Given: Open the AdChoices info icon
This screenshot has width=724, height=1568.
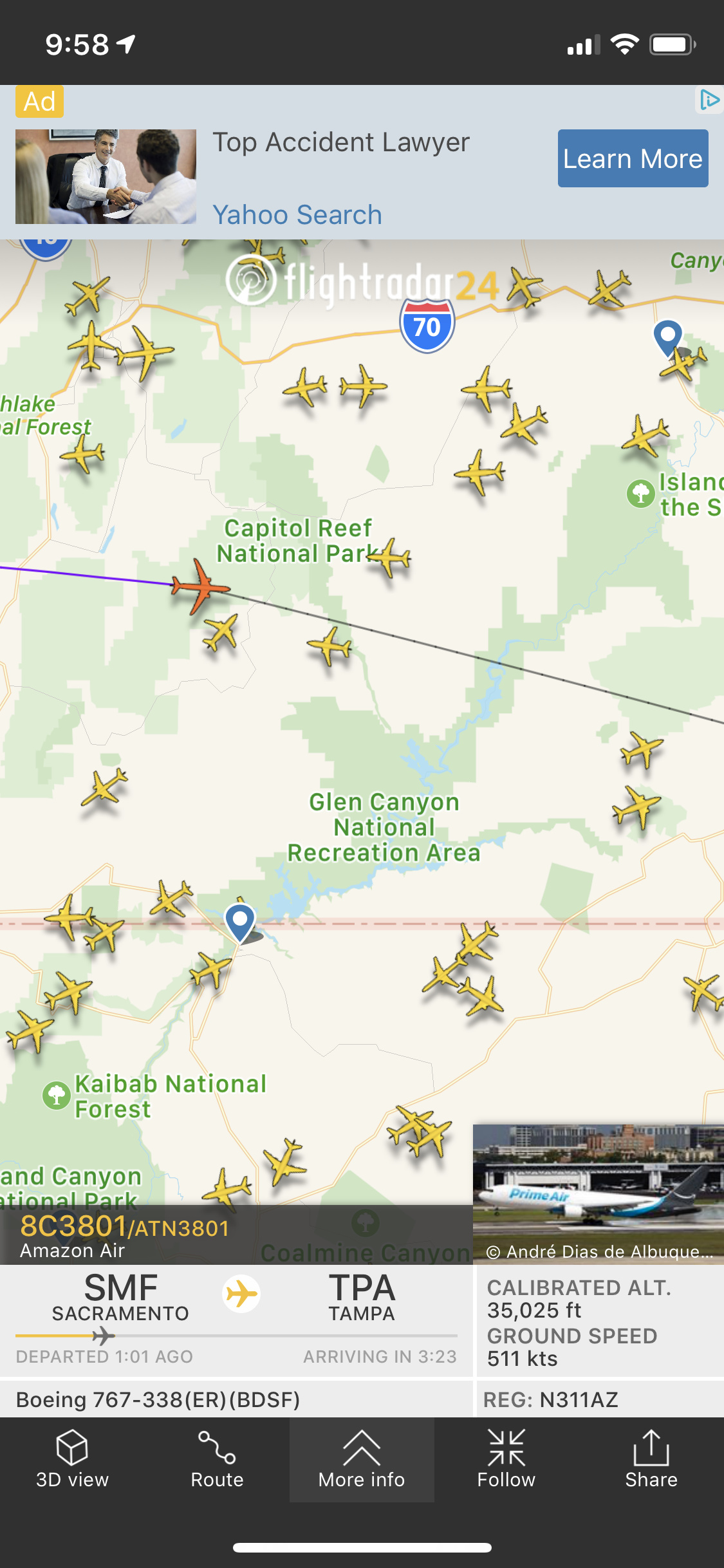Looking at the screenshot, I should pos(709,100).
